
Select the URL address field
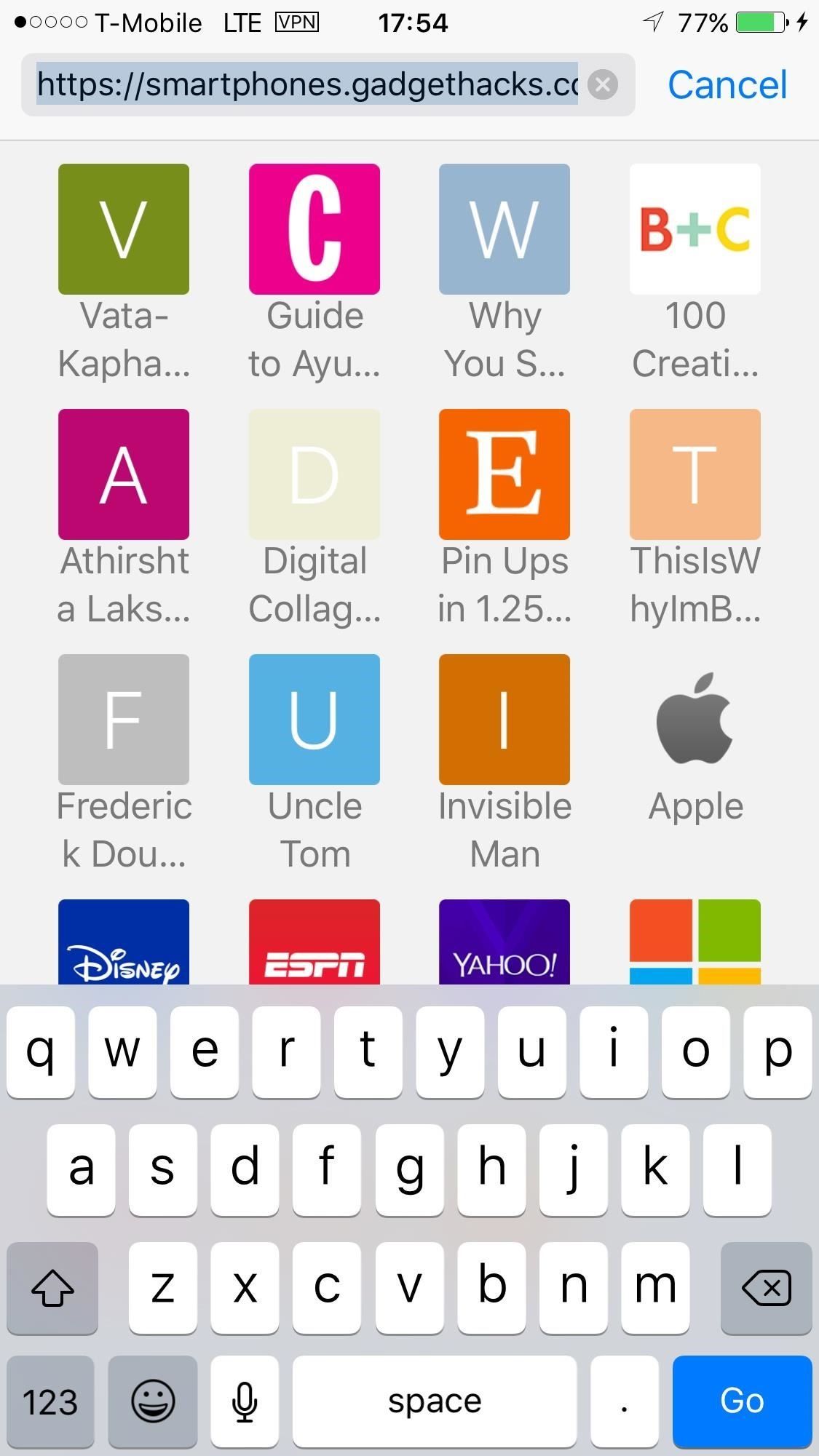[306, 84]
